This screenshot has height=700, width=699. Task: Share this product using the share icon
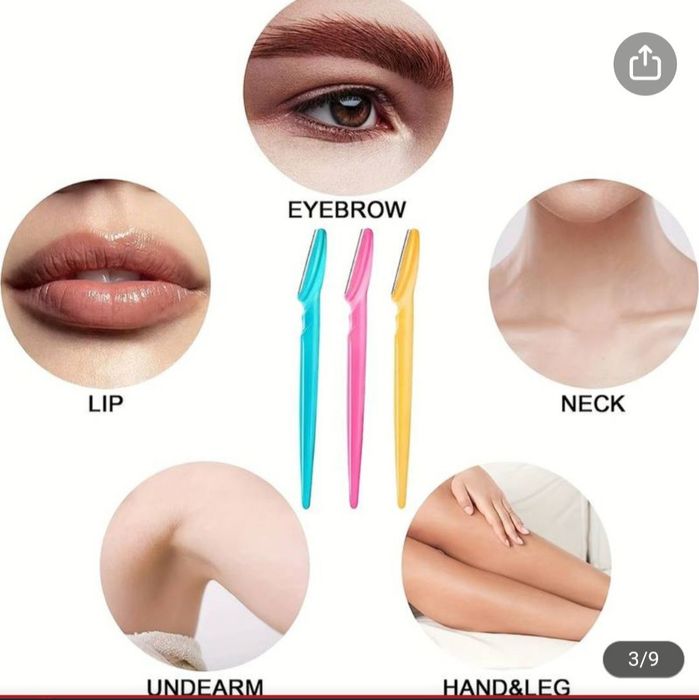coord(645,65)
